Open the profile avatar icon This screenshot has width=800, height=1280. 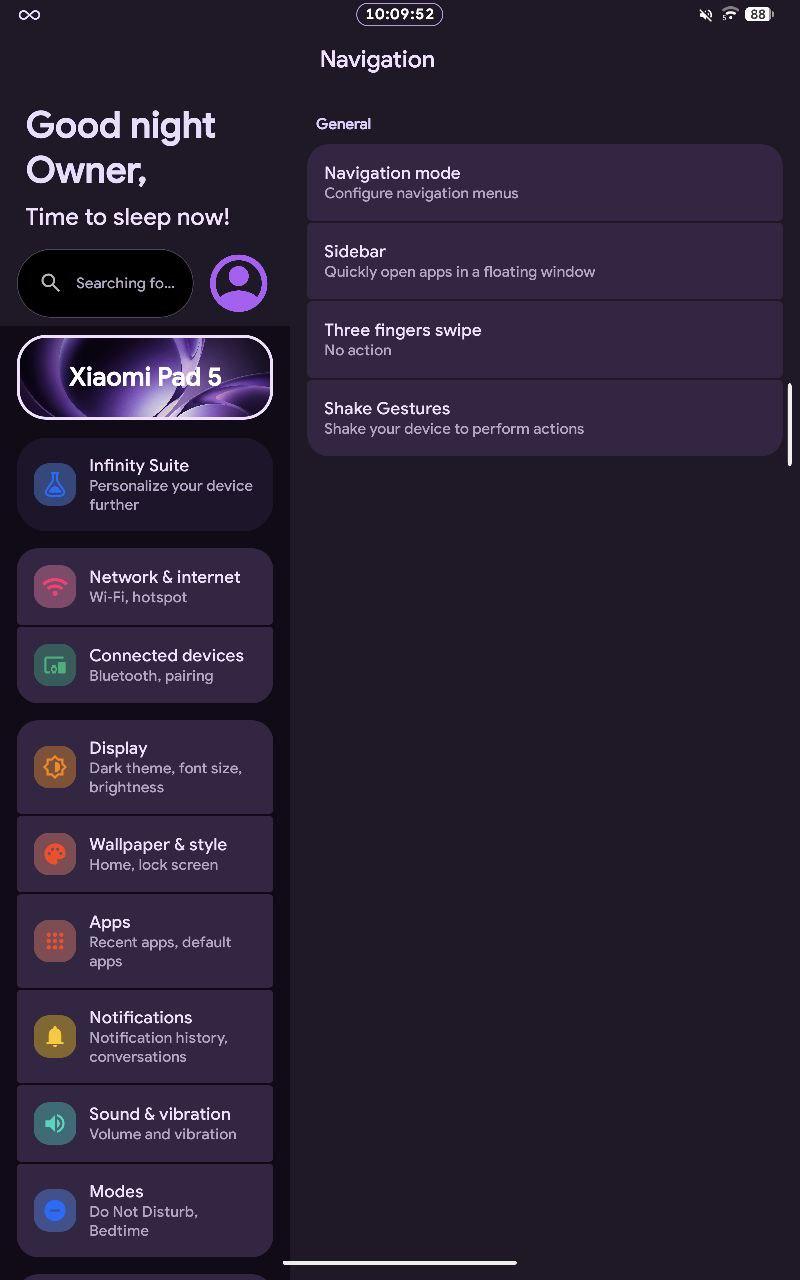click(x=238, y=283)
